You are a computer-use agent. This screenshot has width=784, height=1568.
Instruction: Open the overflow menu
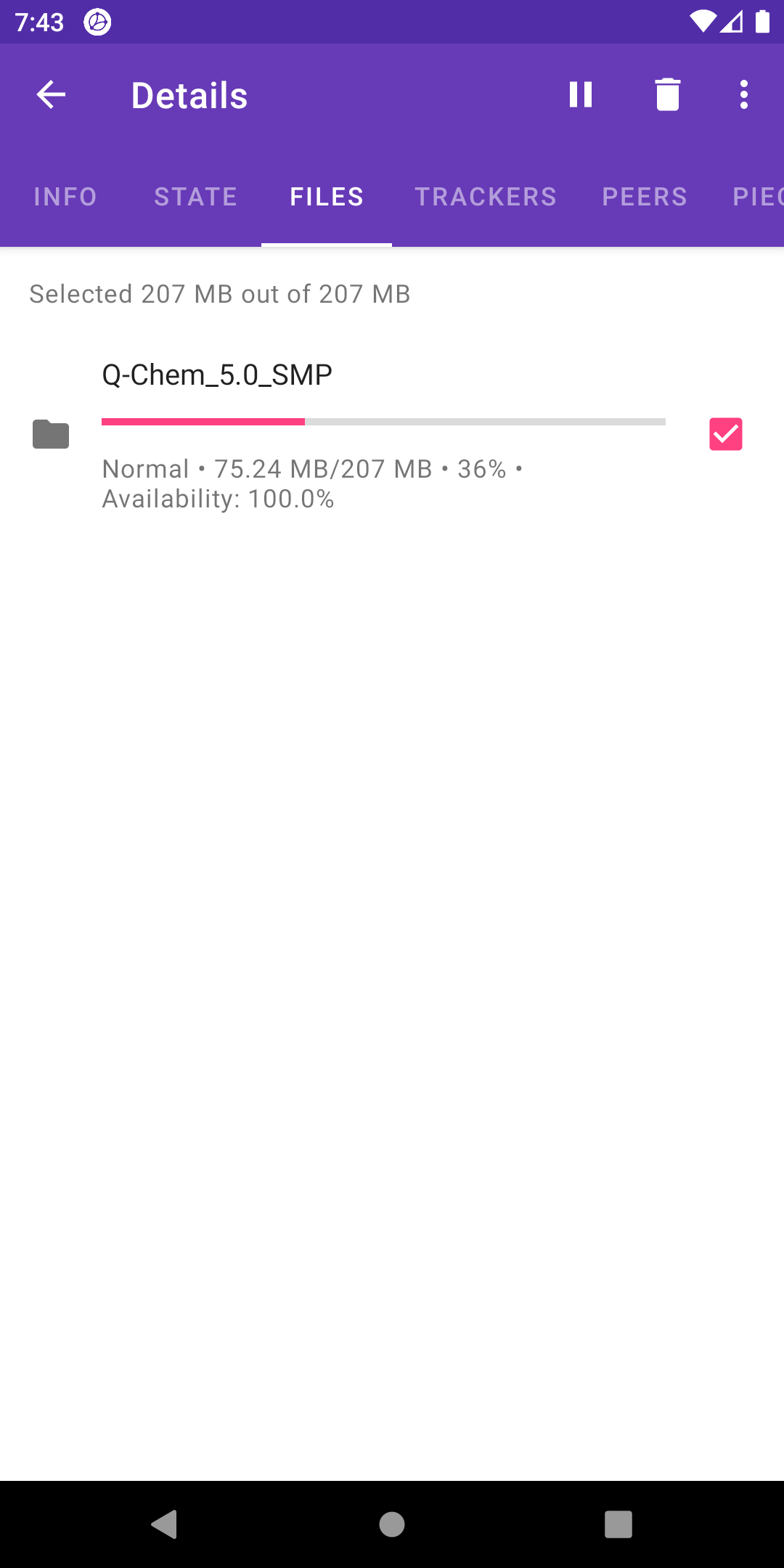[744, 95]
